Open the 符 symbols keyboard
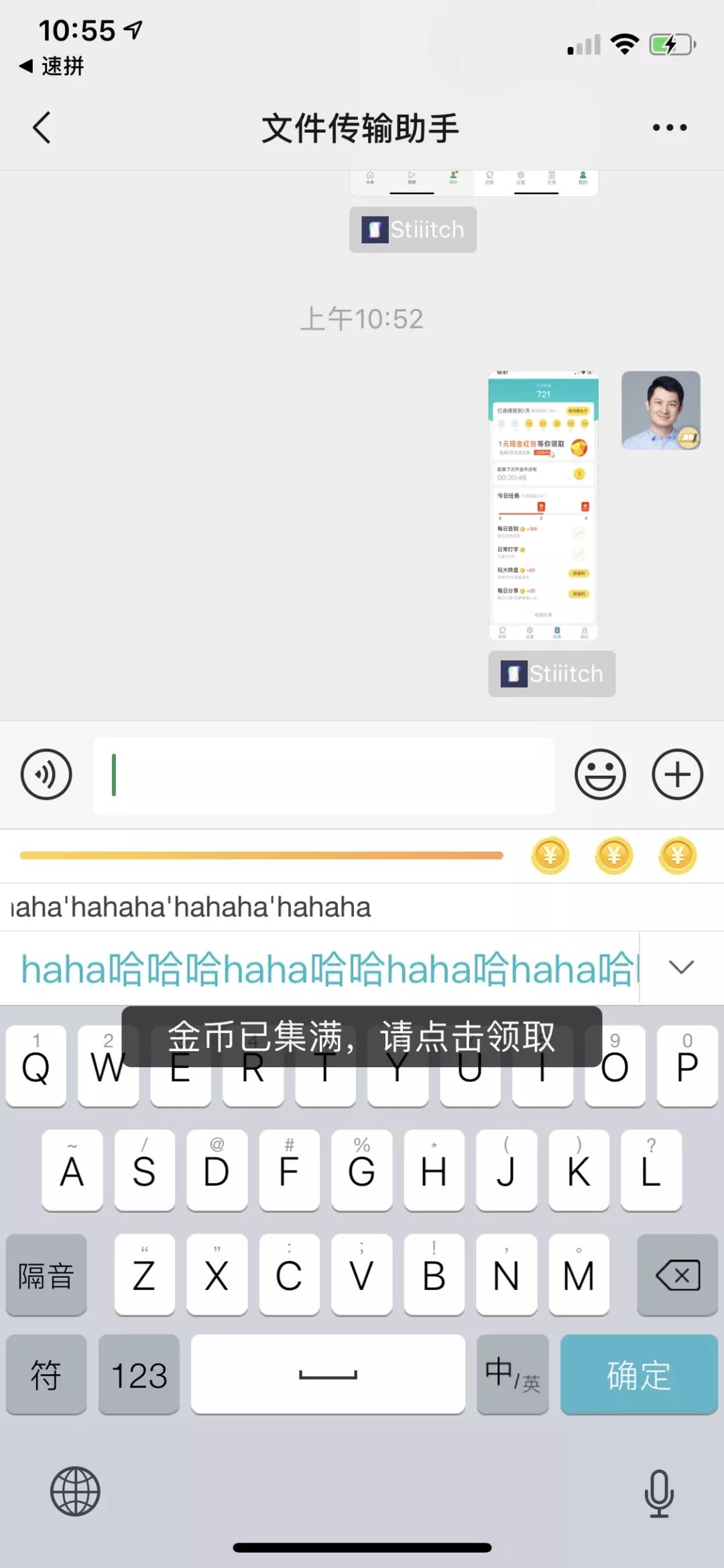 (46, 1375)
